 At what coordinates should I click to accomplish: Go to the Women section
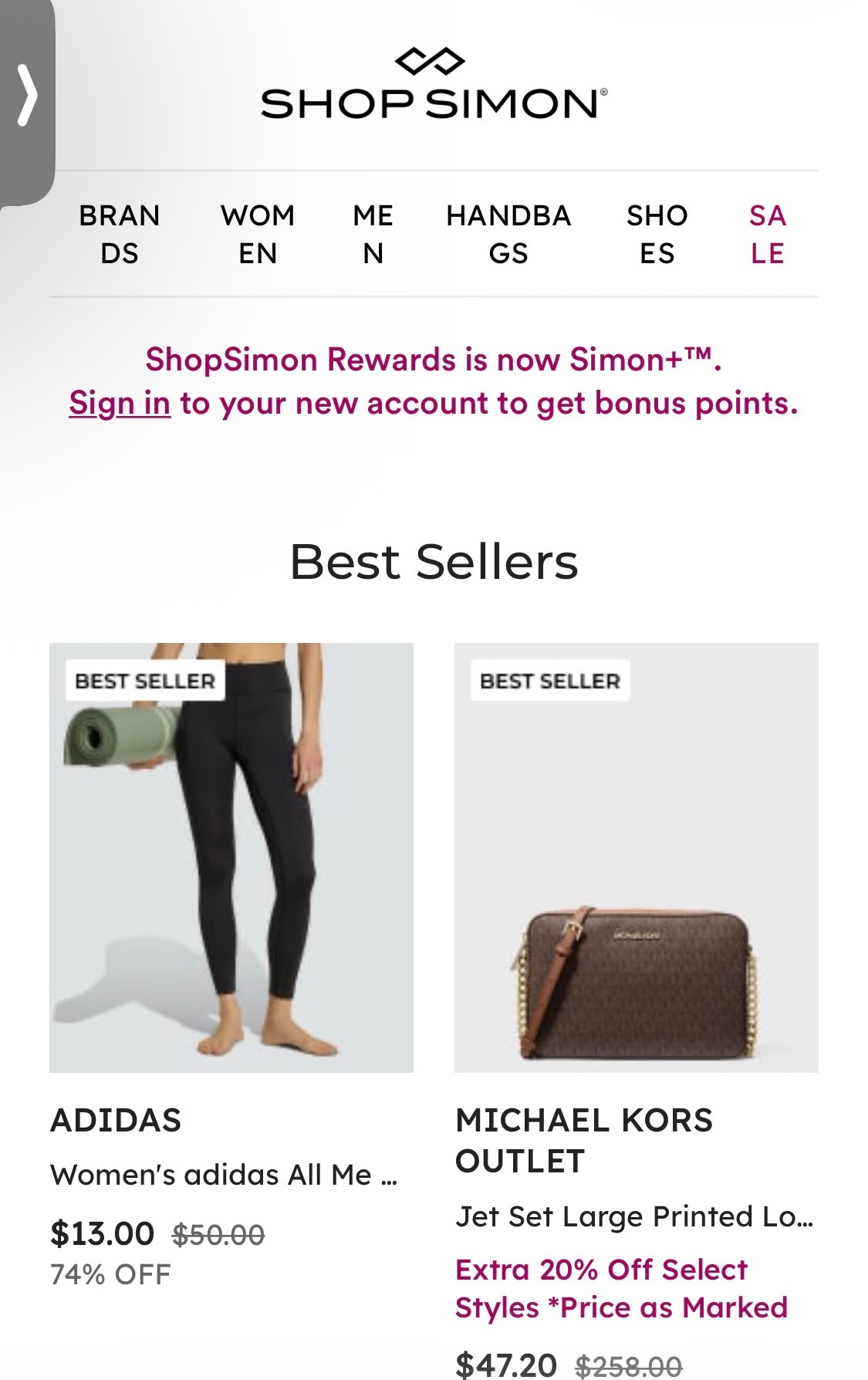(258, 234)
